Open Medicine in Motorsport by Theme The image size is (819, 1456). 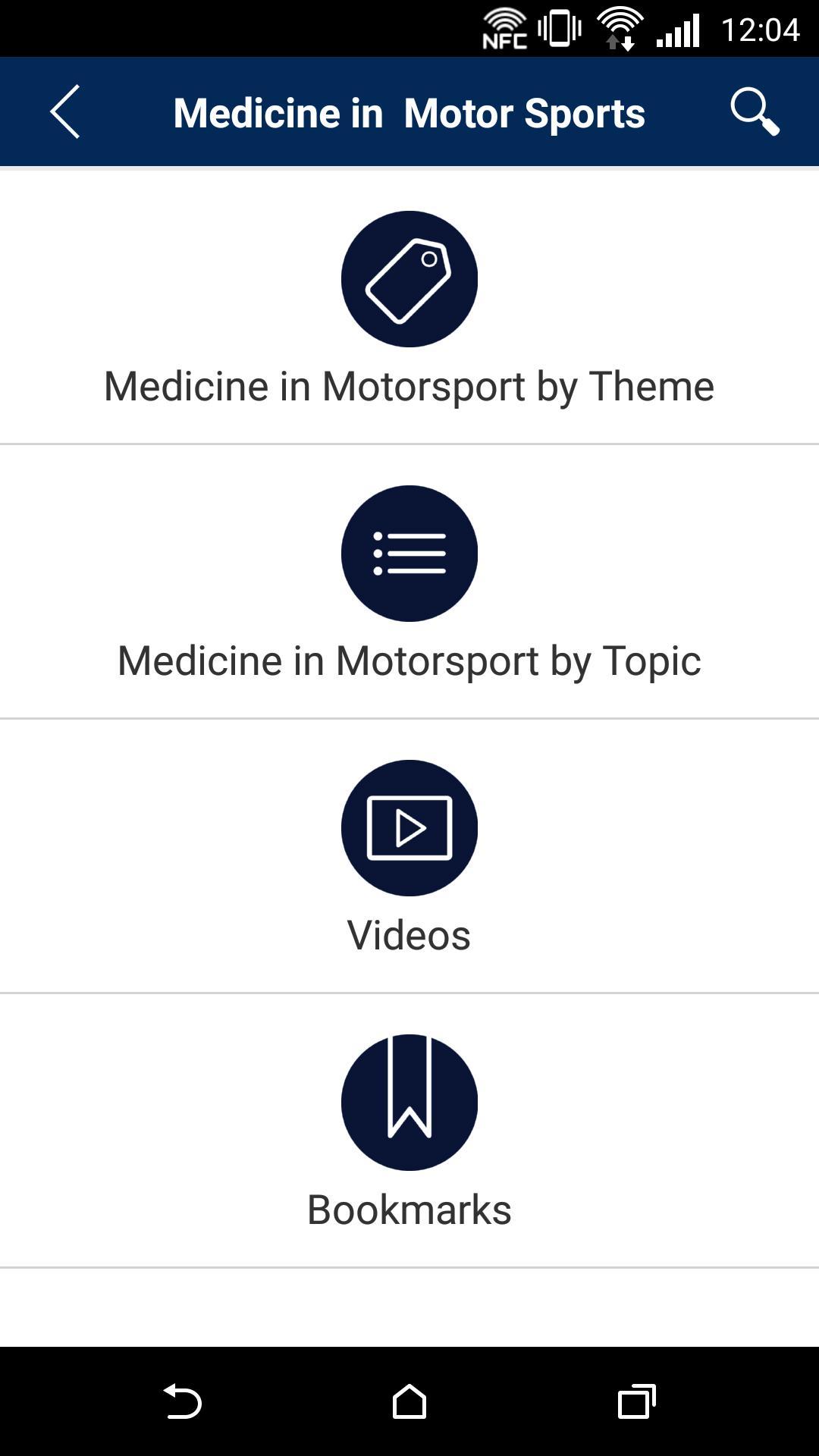(x=409, y=385)
